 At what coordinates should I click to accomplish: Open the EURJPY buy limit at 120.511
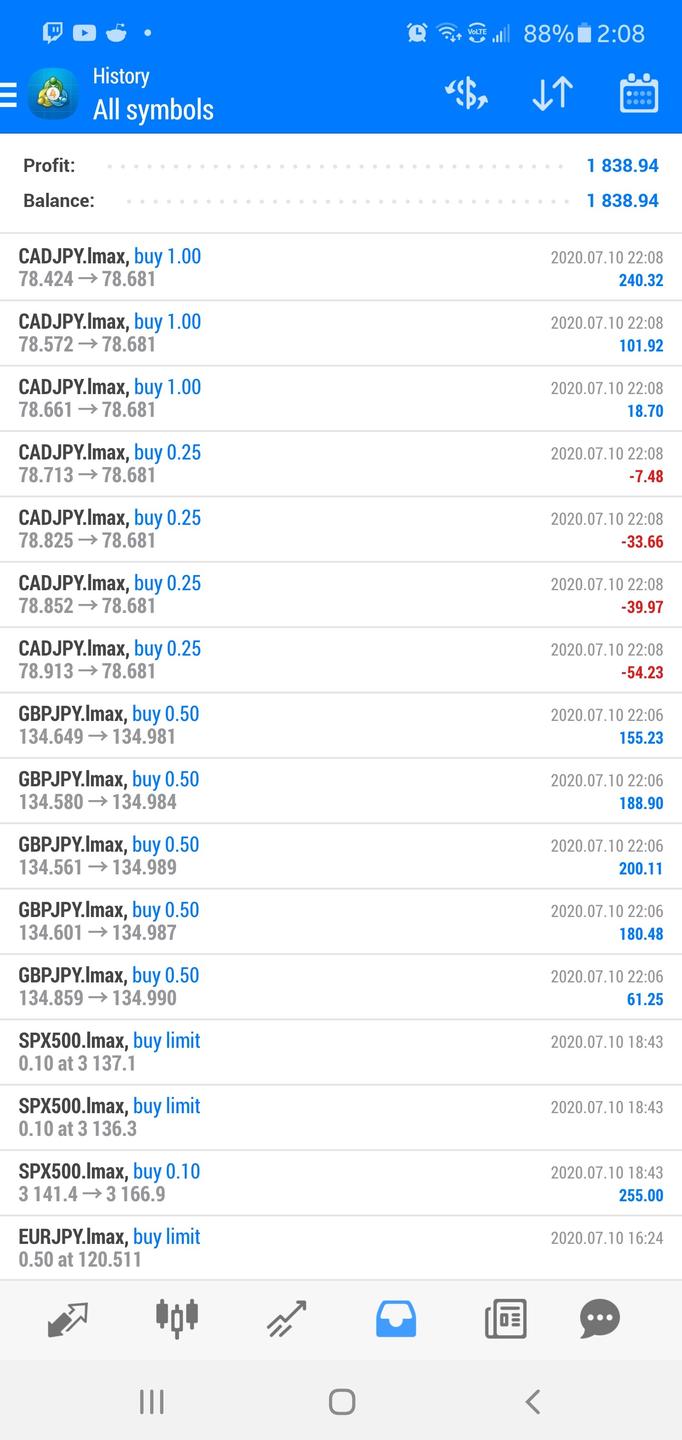[341, 1248]
